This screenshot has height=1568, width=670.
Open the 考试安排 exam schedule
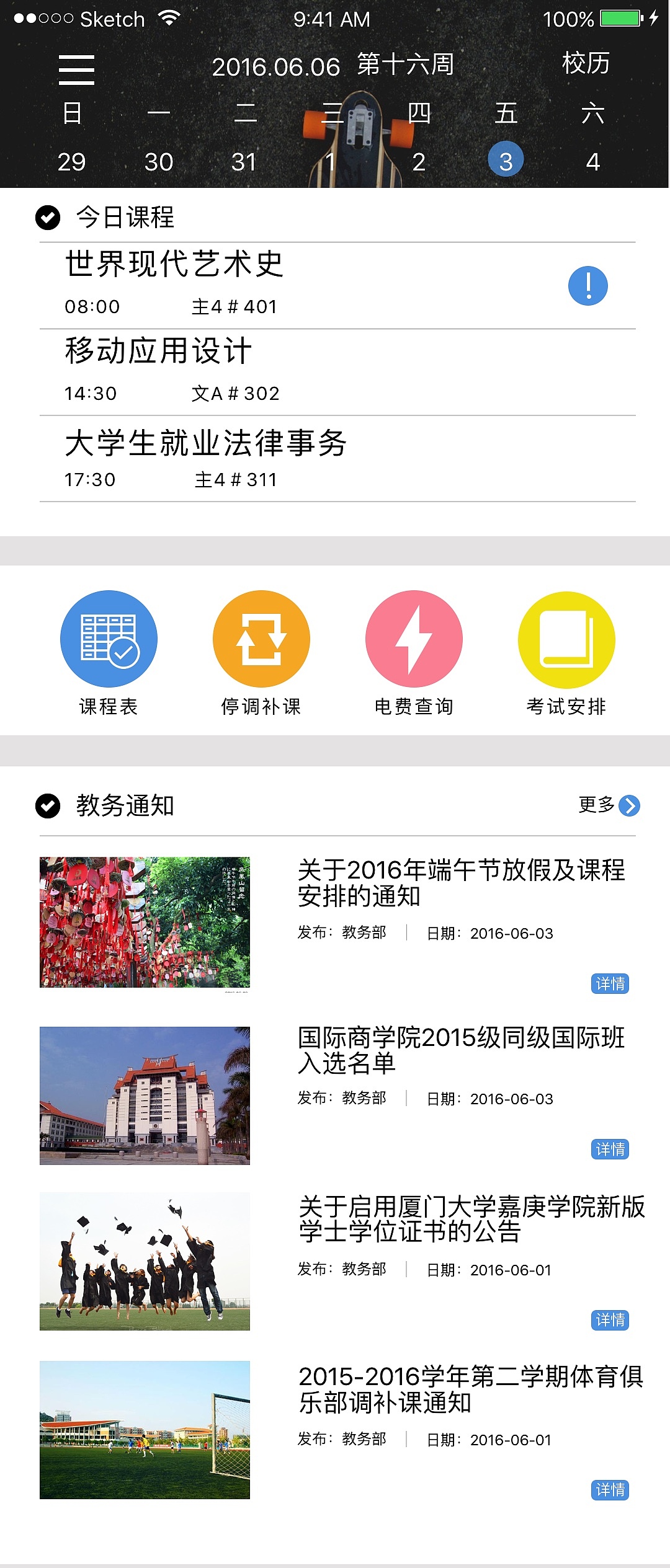(x=566, y=638)
